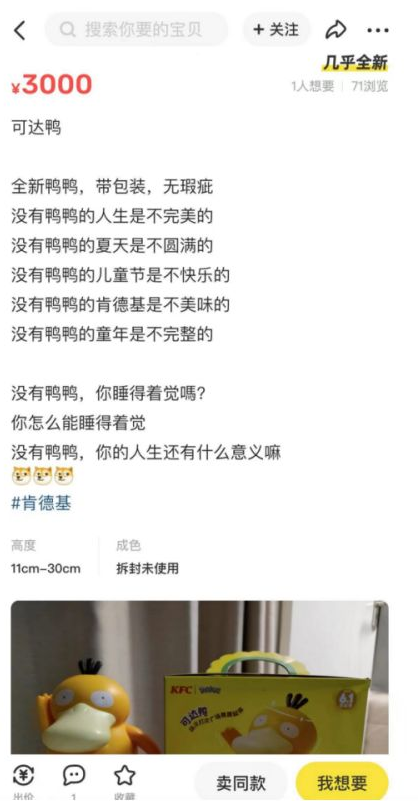View the Psyduck product photo
Viewport: 418px width, 801px height.
pos(199,677)
